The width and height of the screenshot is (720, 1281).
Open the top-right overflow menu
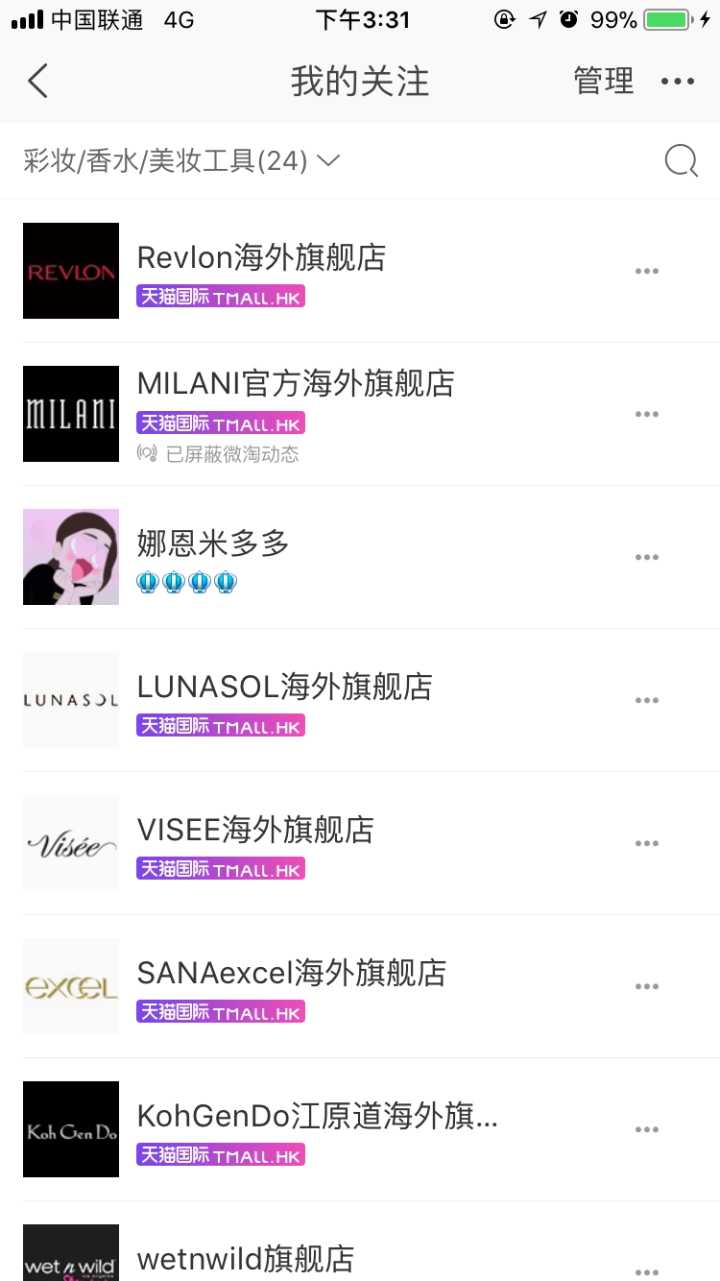(677, 82)
